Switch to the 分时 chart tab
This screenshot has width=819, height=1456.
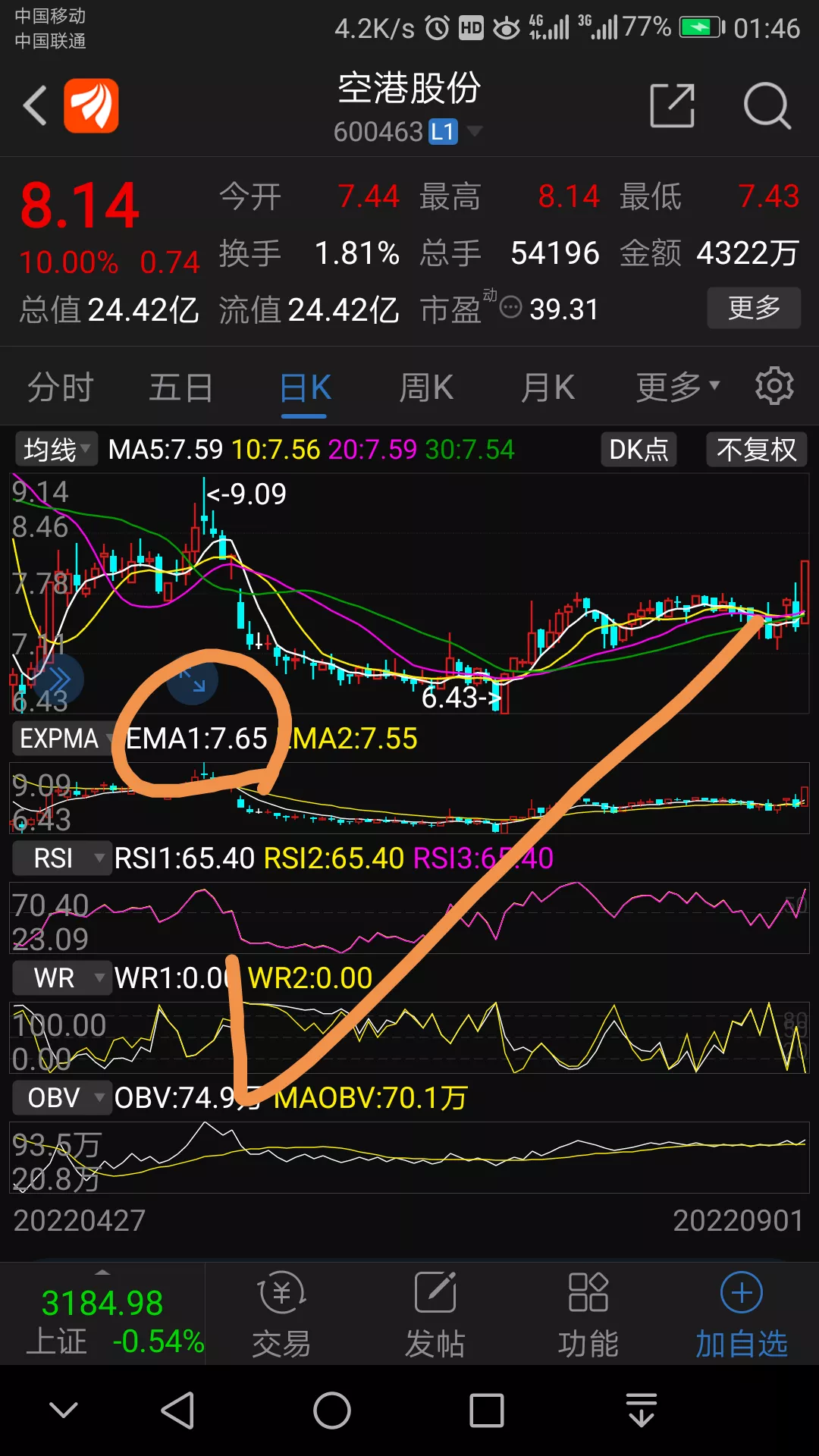[x=60, y=388]
